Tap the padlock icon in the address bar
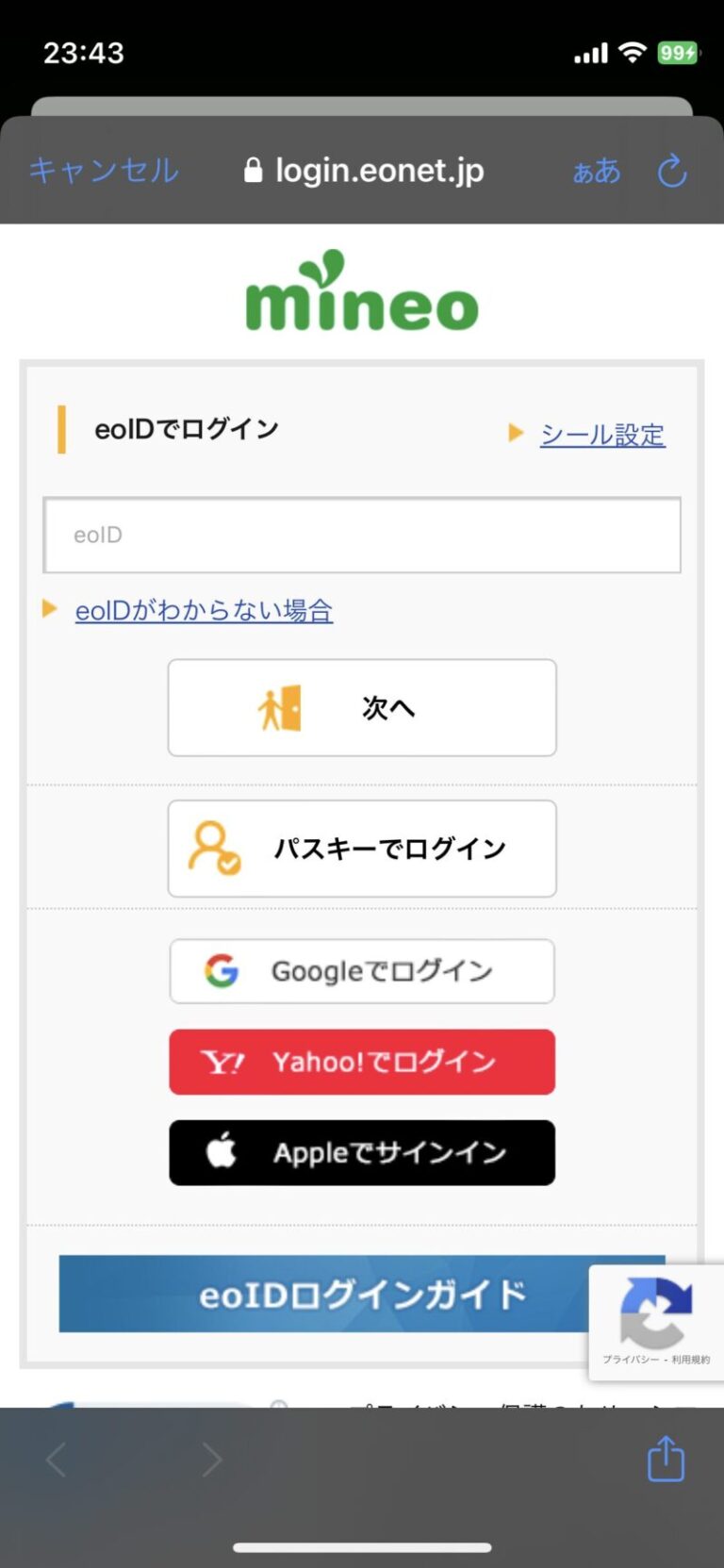Screen dimensions: 724x1568 tap(253, 170)
